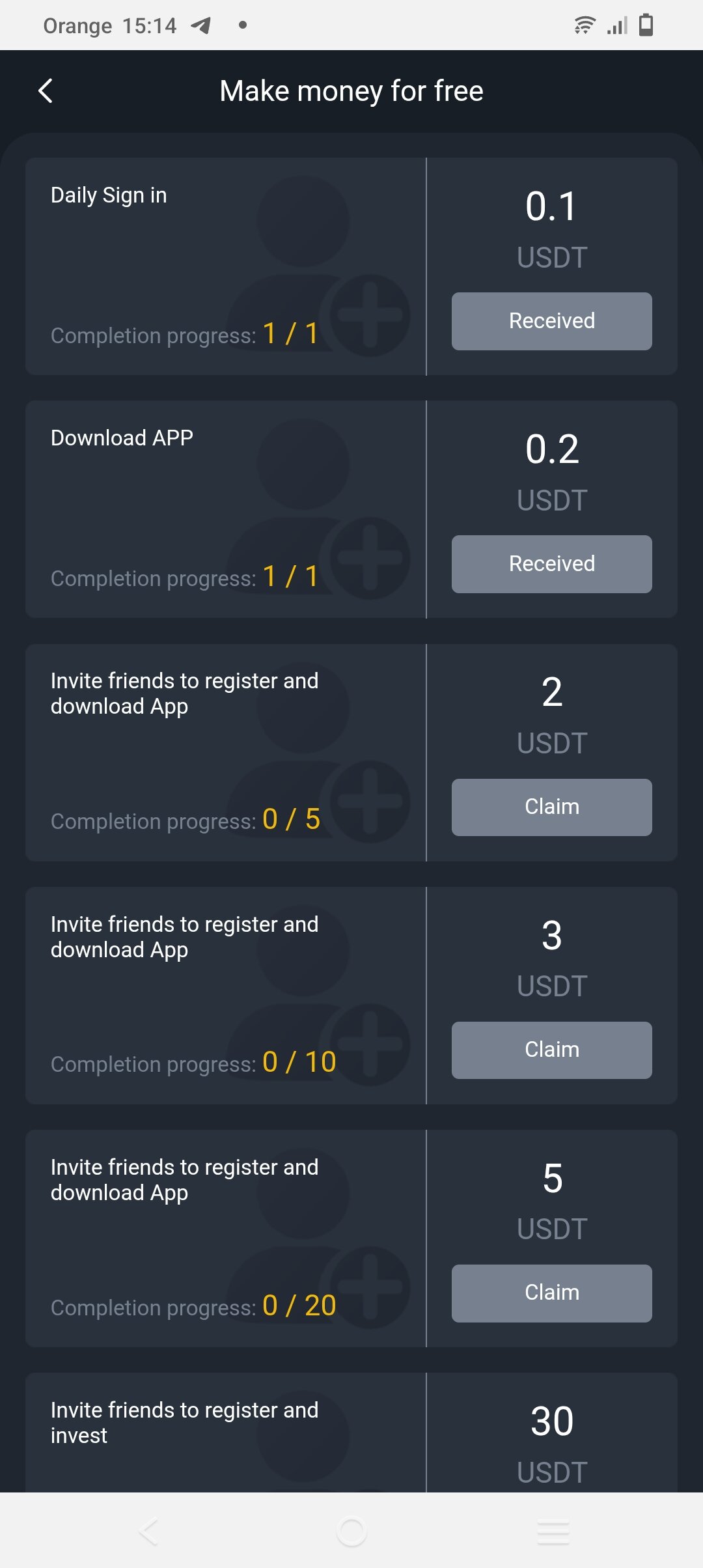
Task: Claim the 3 USDT invite reward
Action: 551,1050
